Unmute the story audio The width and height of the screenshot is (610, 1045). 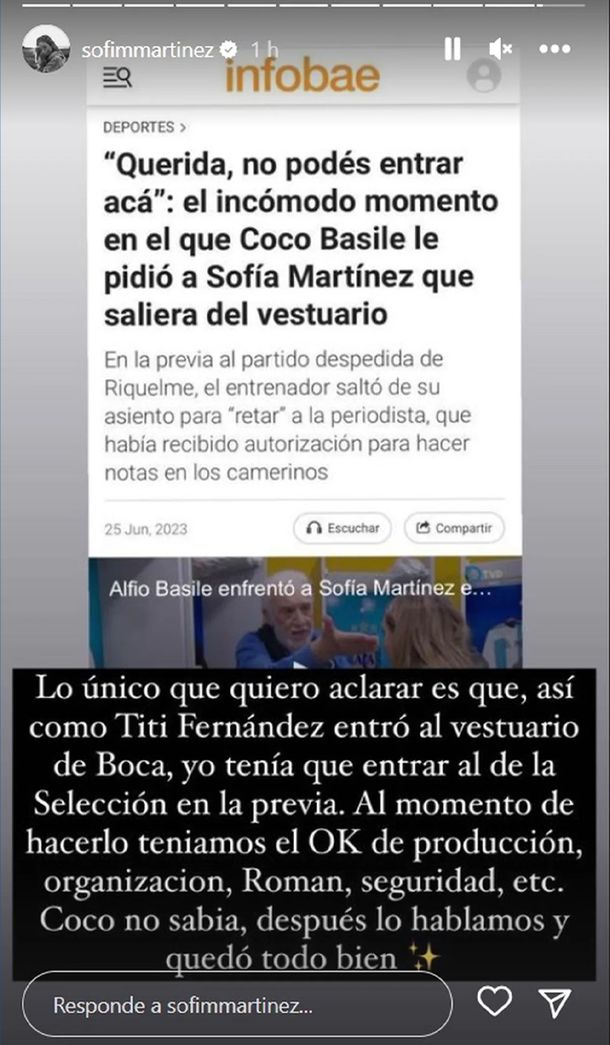501,48
